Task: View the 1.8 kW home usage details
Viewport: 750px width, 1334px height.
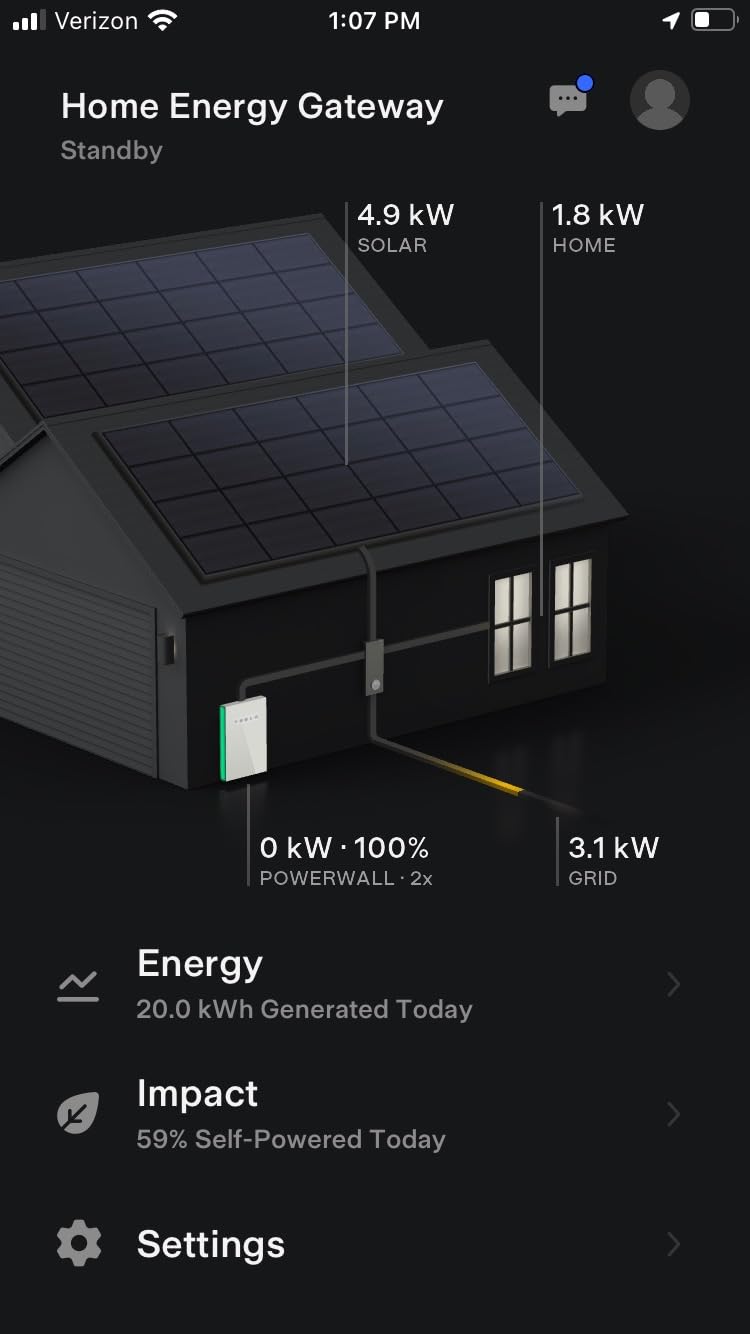Action: pos(598,228)
